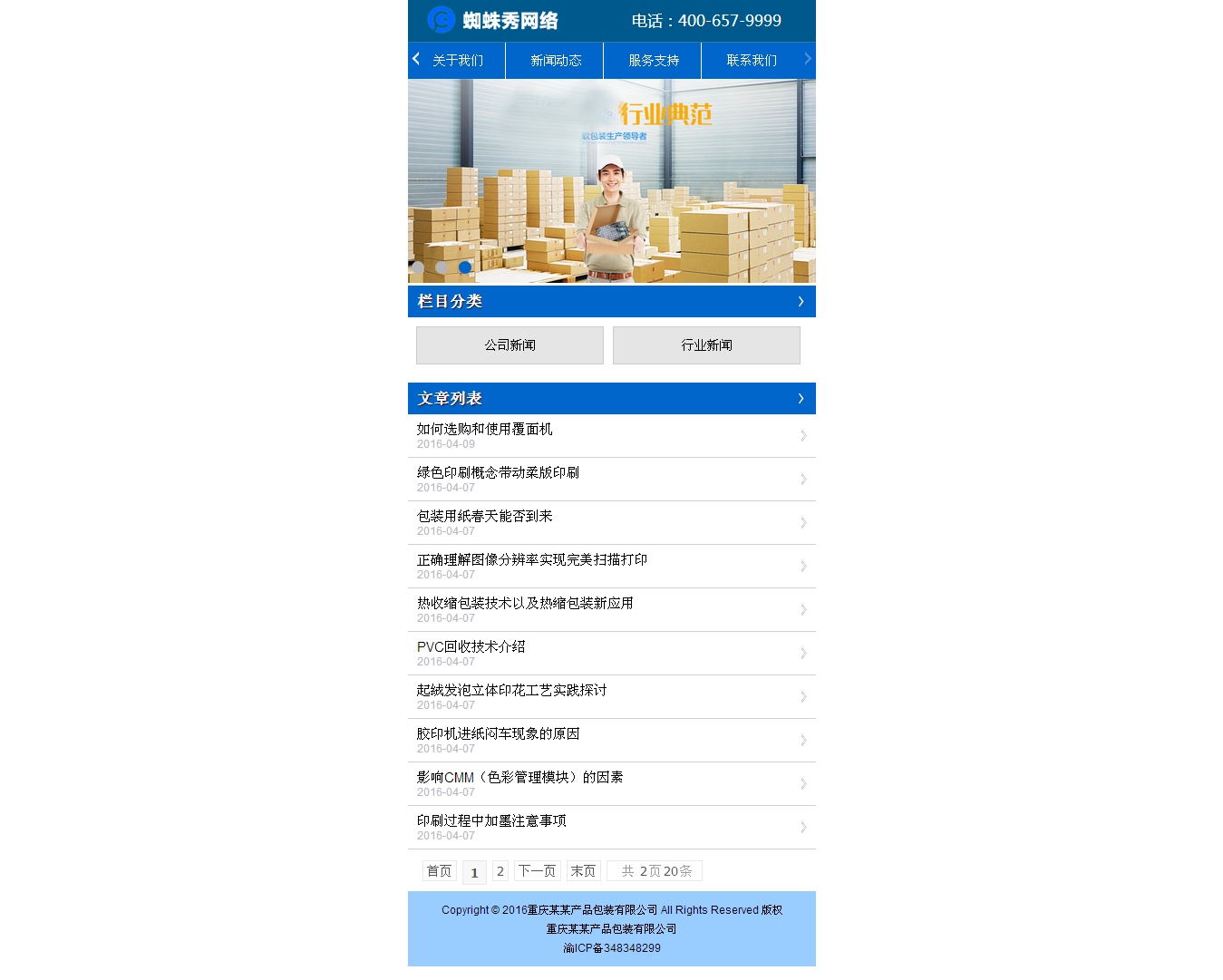
Task: Tap the left arrow in the nav bar
Action: pyautogui.click(x=416, y=59)
